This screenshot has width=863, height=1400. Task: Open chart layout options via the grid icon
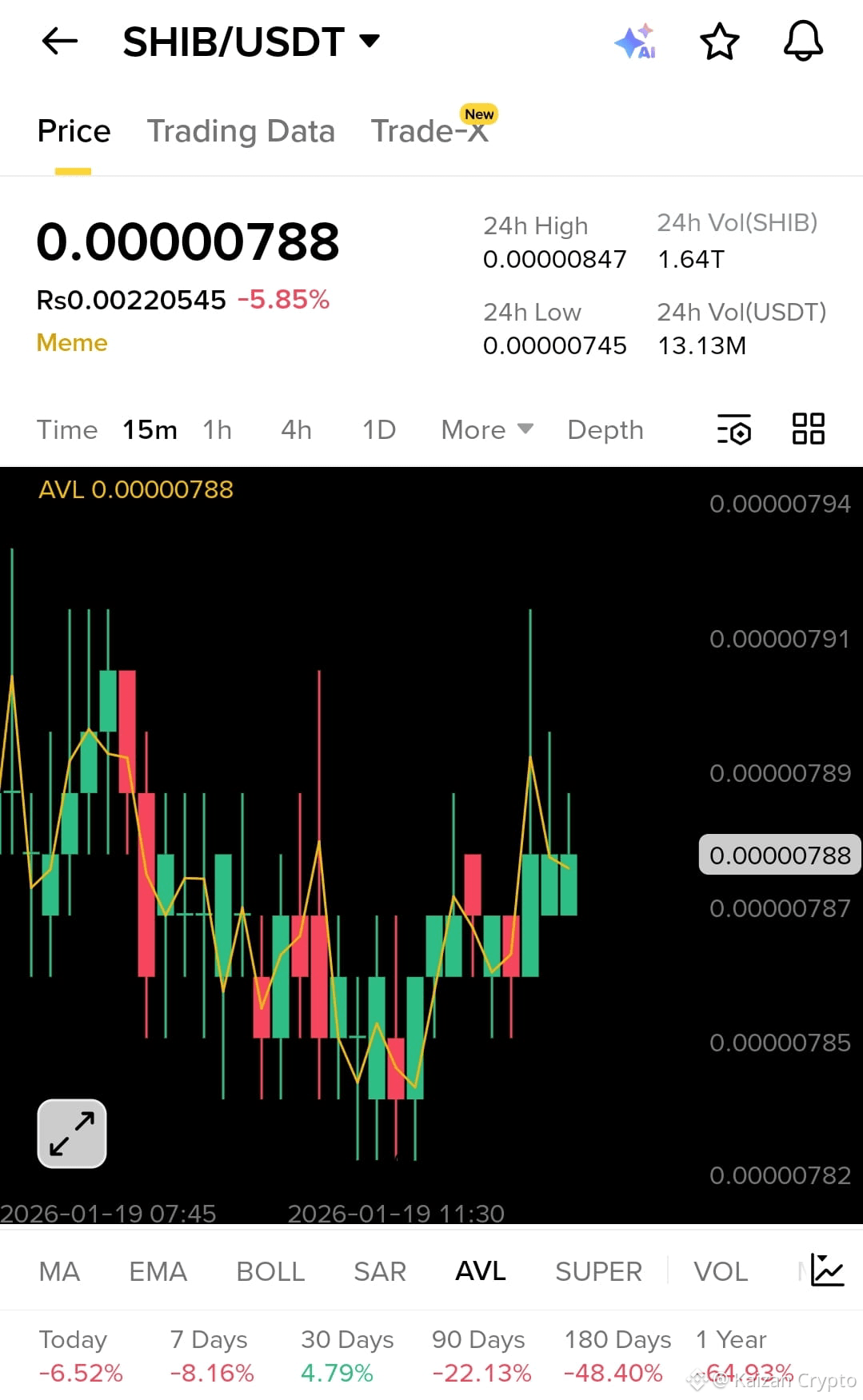(x=808, y=429)
